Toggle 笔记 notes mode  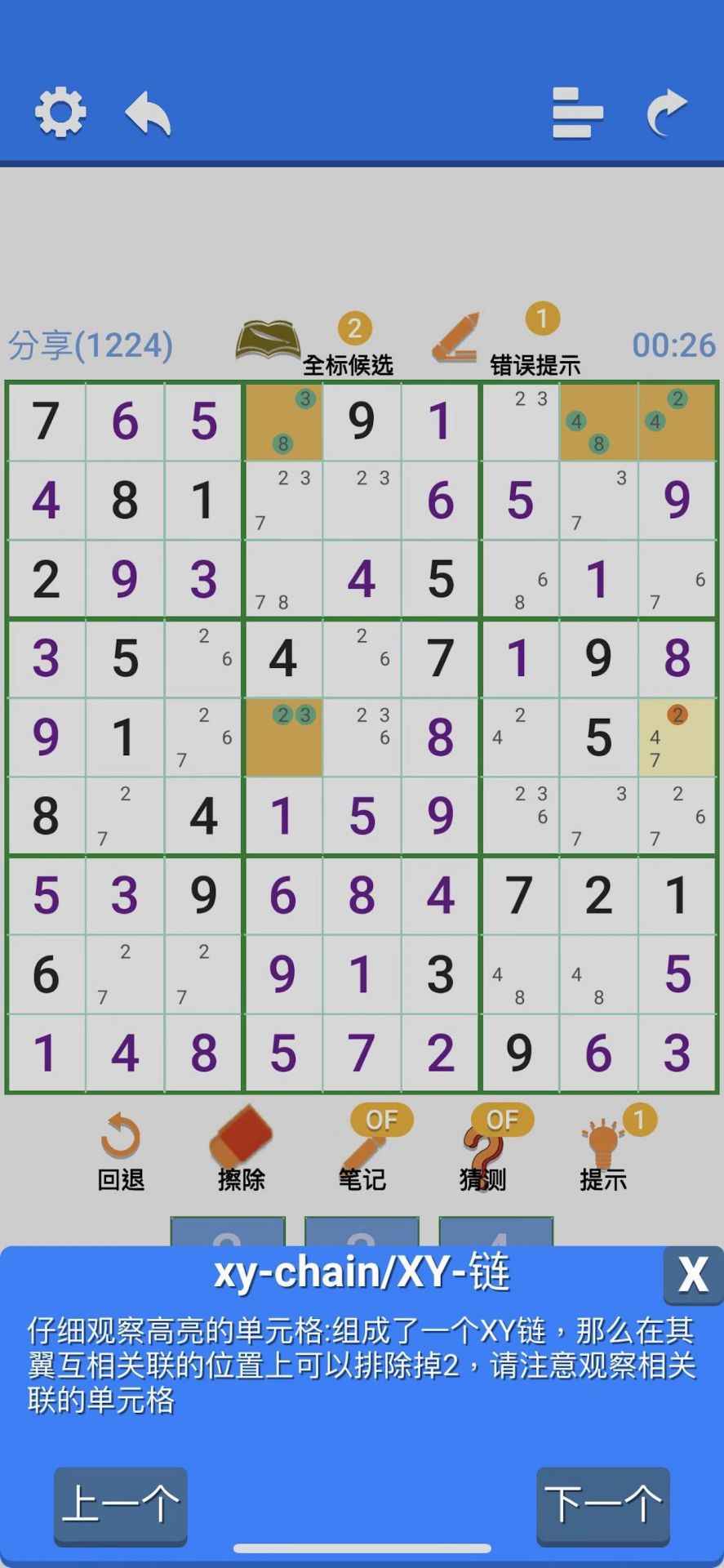[x=362, y=1152]
